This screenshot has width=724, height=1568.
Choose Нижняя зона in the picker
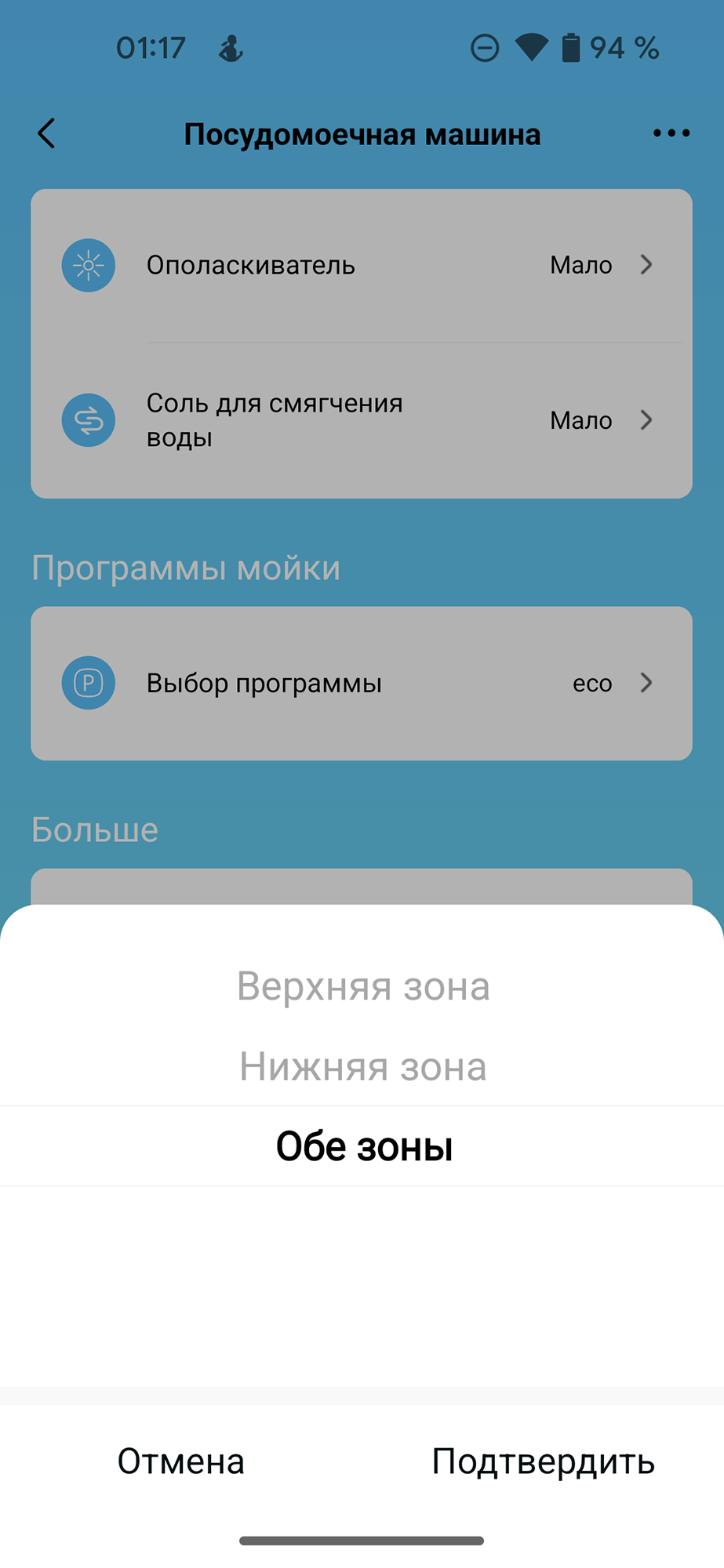362,1066
